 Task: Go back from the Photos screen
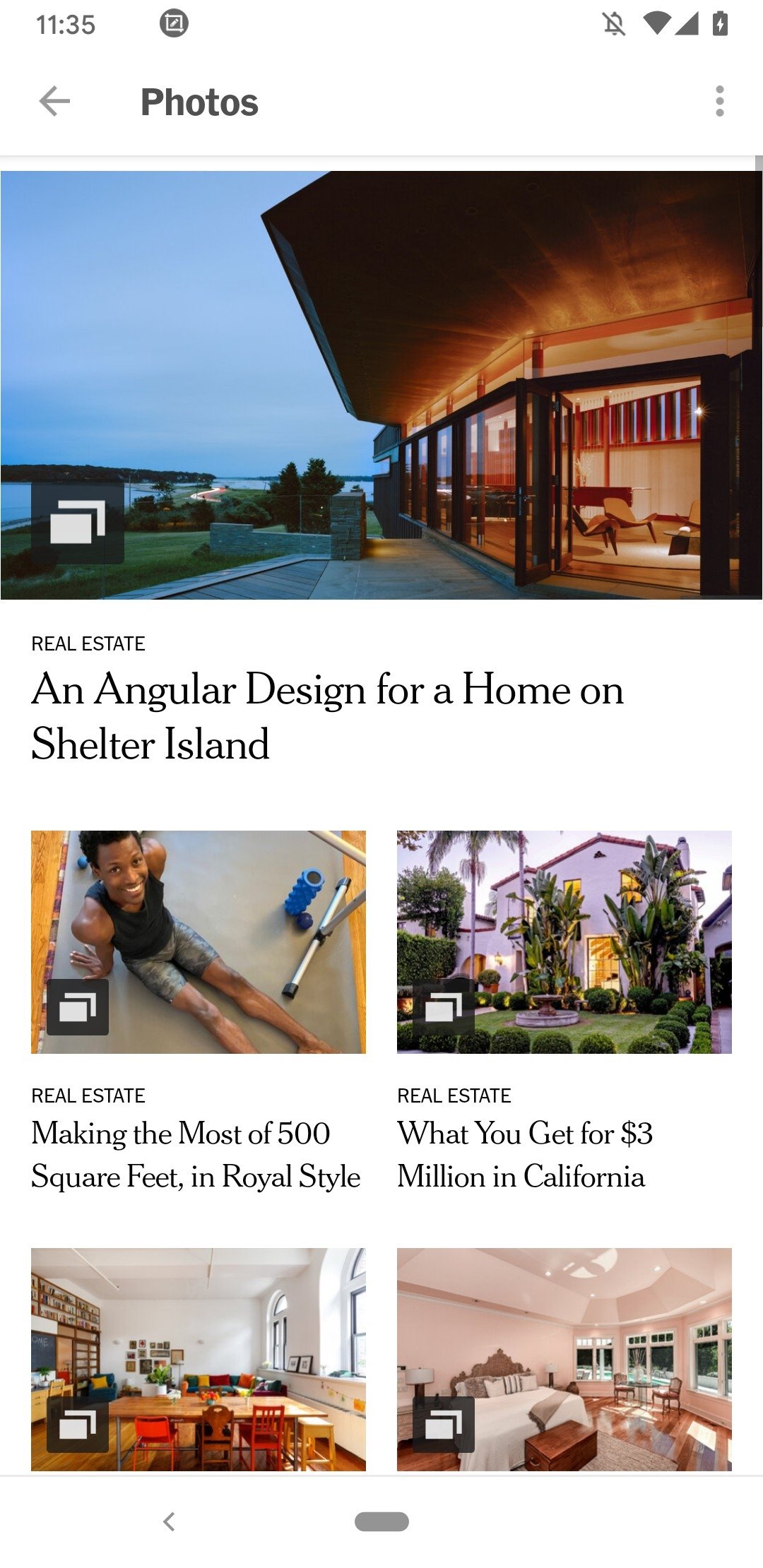54,102
